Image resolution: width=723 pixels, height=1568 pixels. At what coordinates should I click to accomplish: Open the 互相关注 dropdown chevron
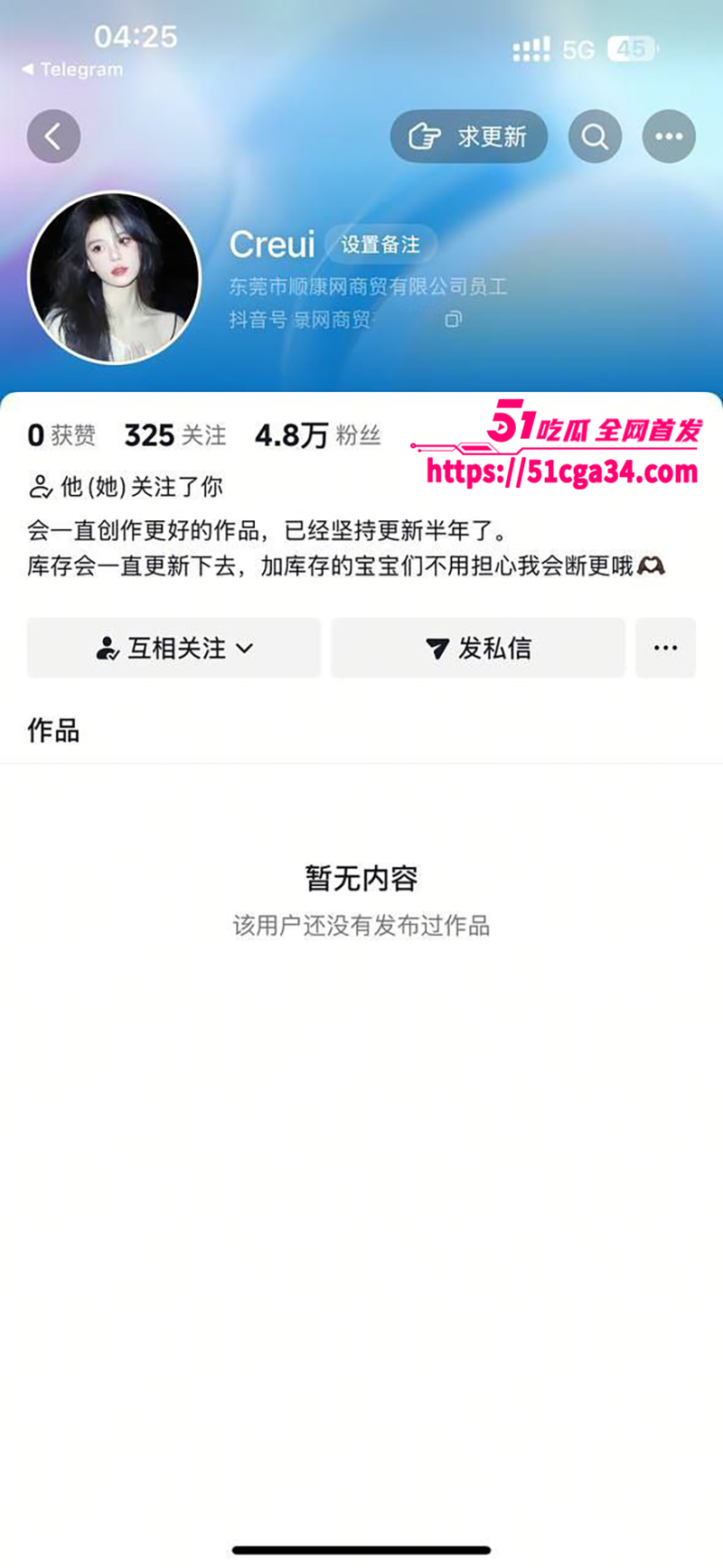point(245,649)
